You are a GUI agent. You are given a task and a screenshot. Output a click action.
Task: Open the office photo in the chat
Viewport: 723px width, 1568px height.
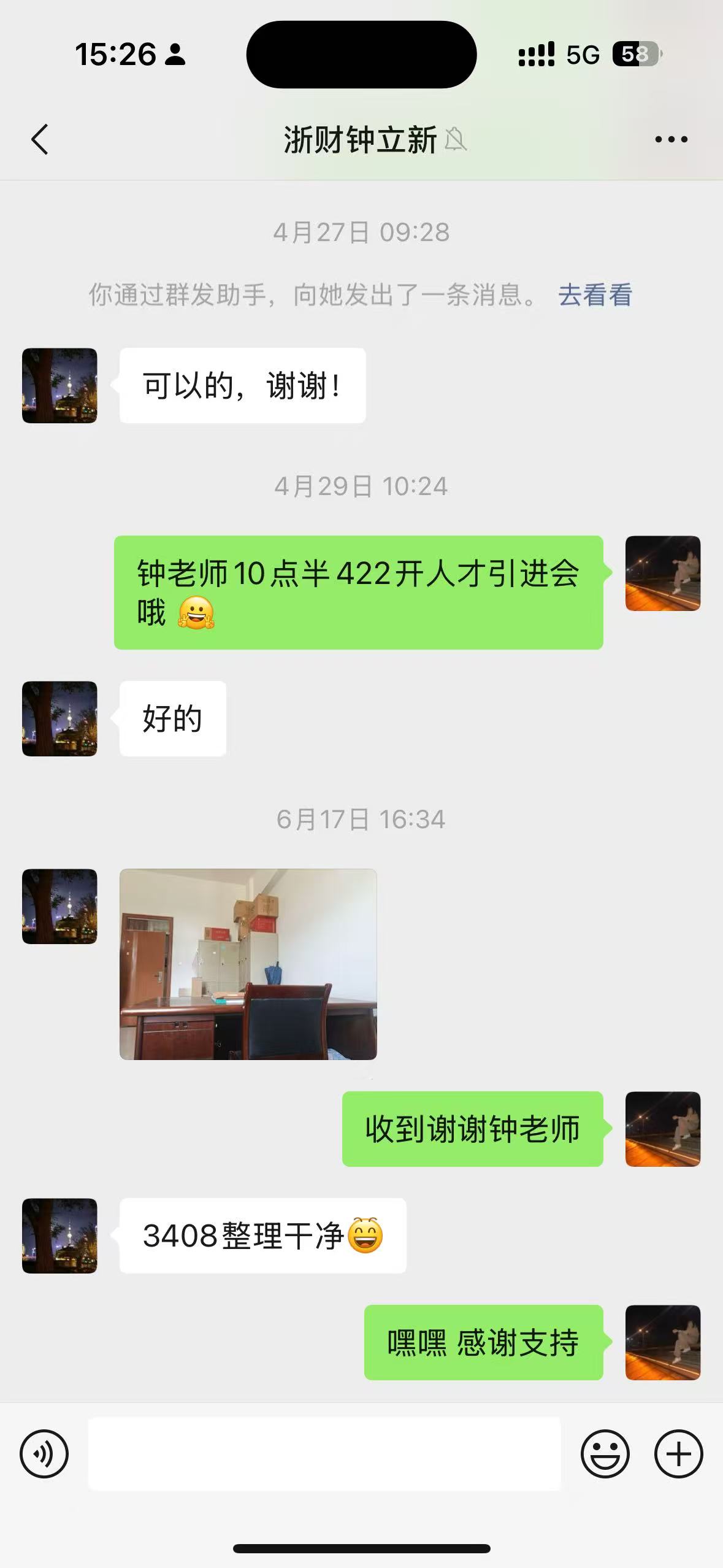[x=248, y=964]
